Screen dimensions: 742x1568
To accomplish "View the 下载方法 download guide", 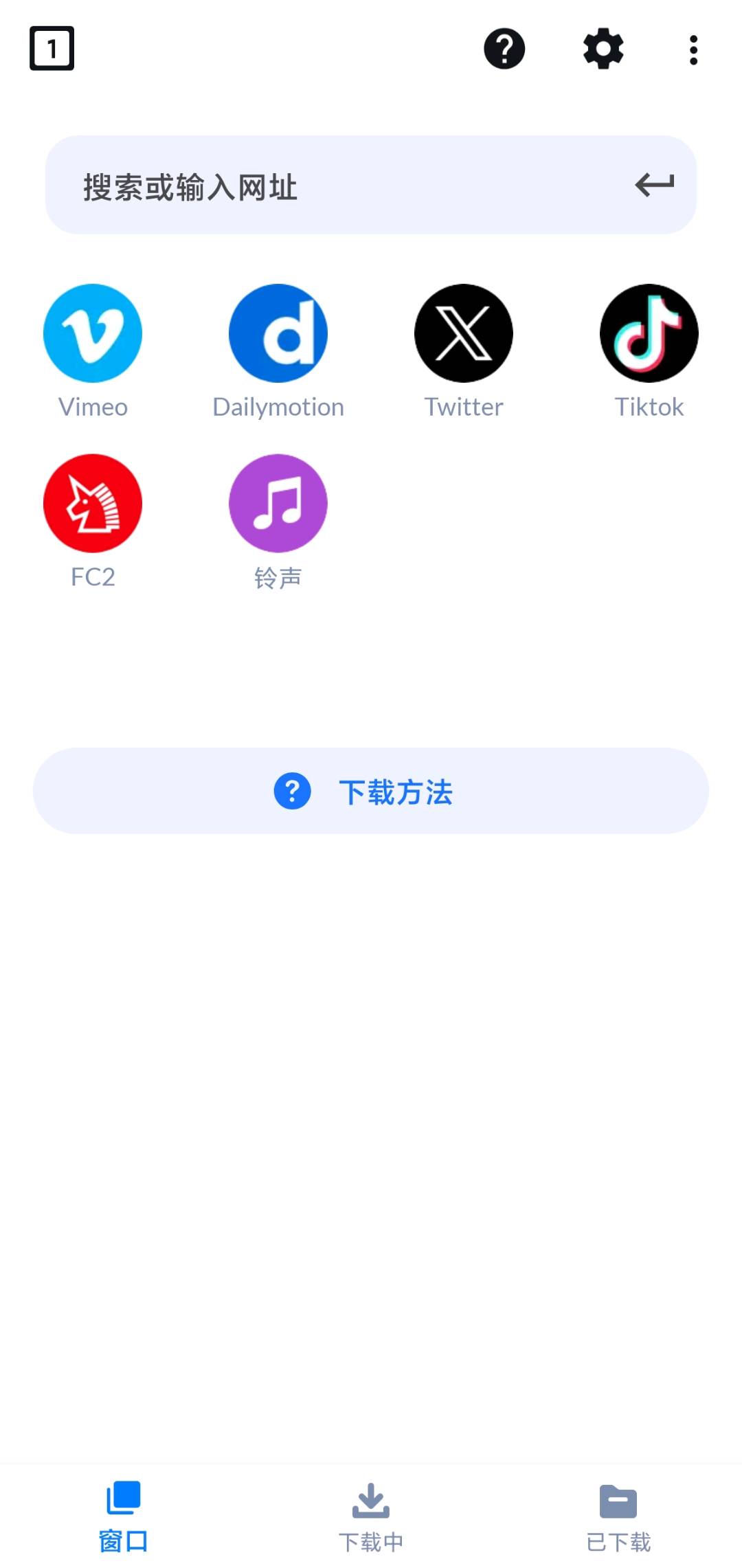I will (x=371, y=792).
